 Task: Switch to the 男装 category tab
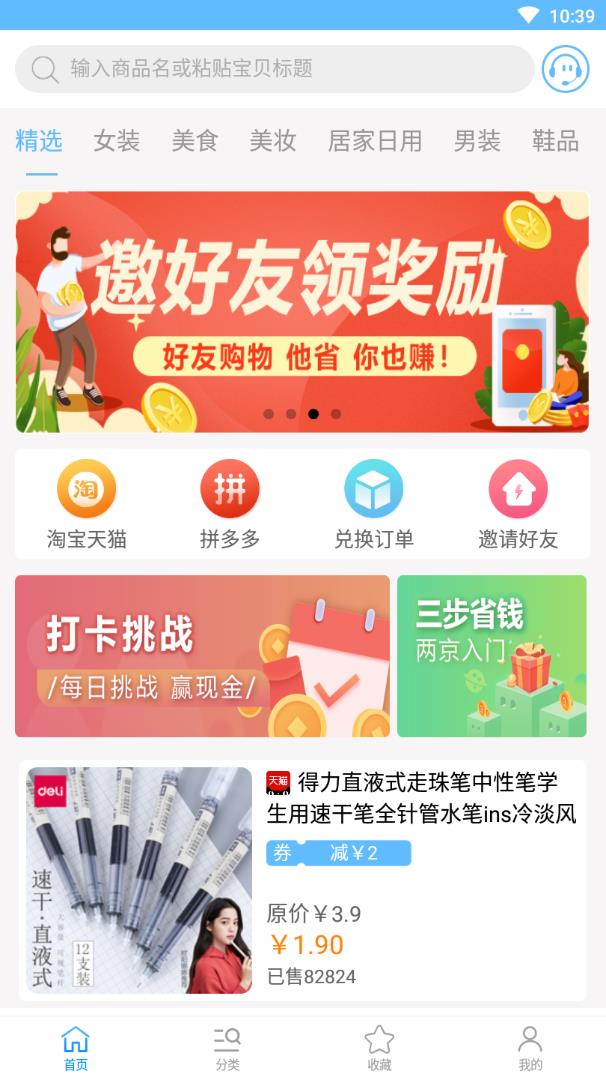(477, 141)
